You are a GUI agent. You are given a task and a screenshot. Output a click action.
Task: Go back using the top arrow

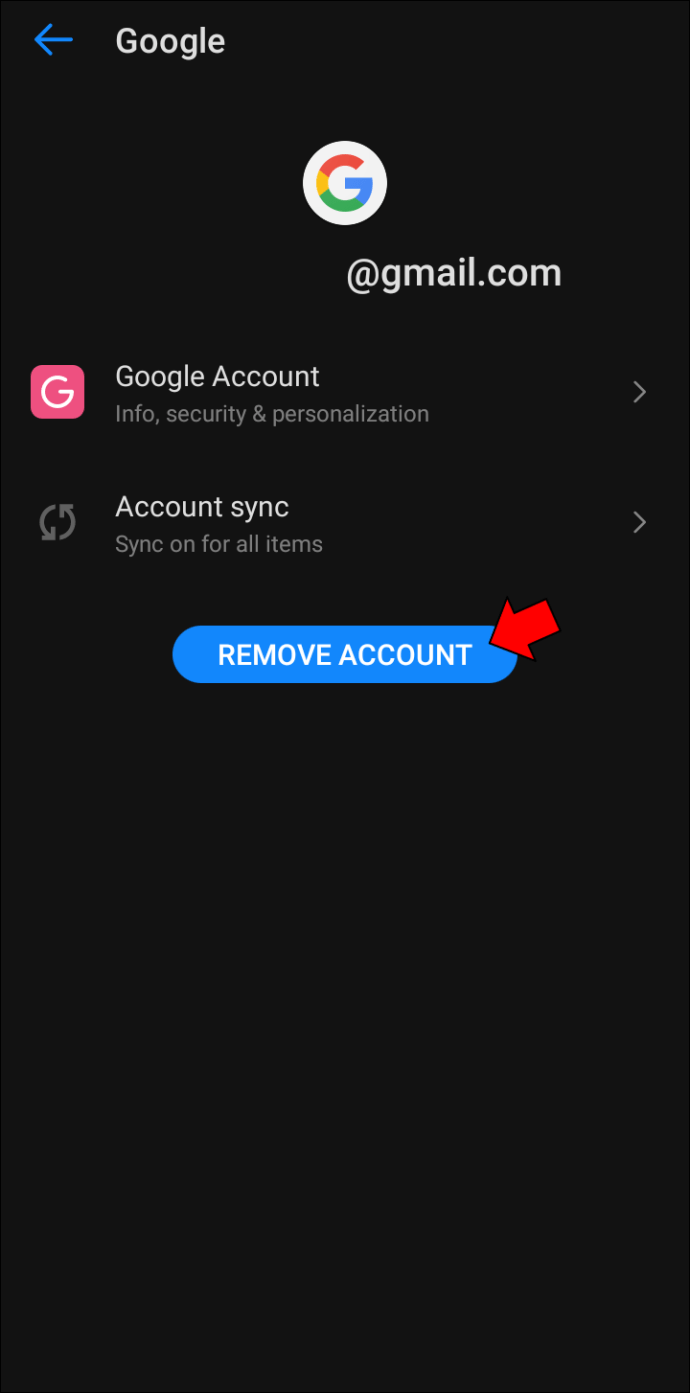(x=53, y=41)
